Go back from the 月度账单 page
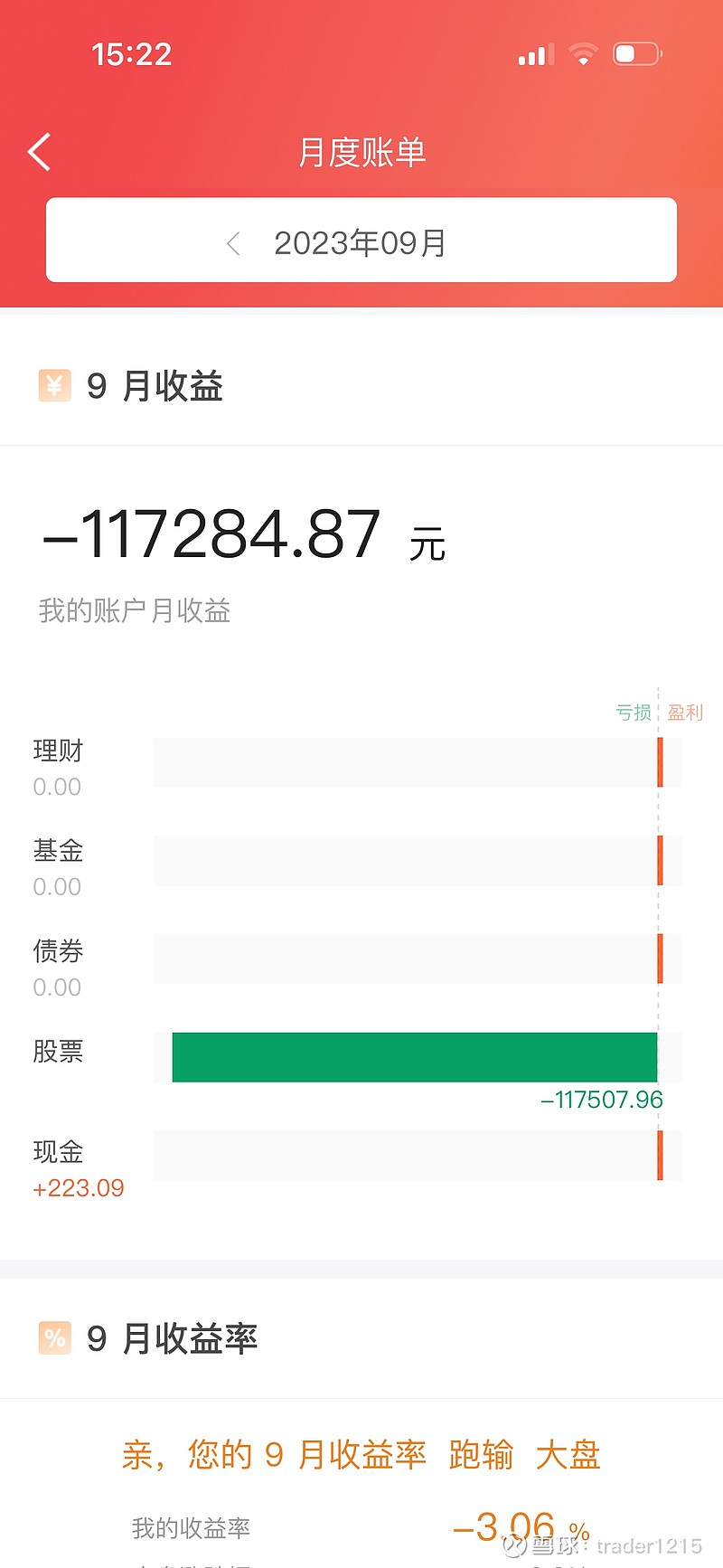The image size is (723, 1568). tap(39, 152)
